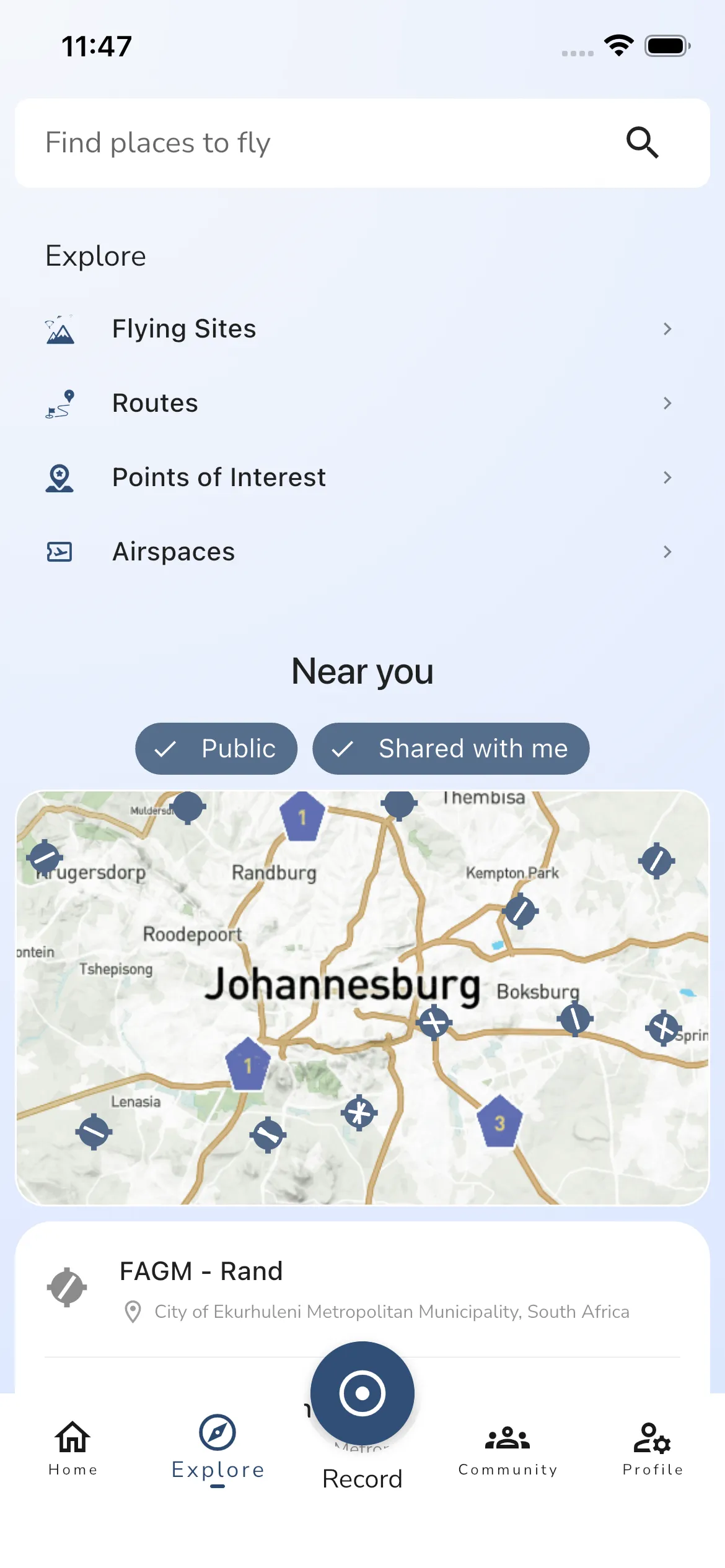The height and width of the screenshot is (1568, 725).
Task: Open the Flying Sites section icon
Action: point(59,329)
